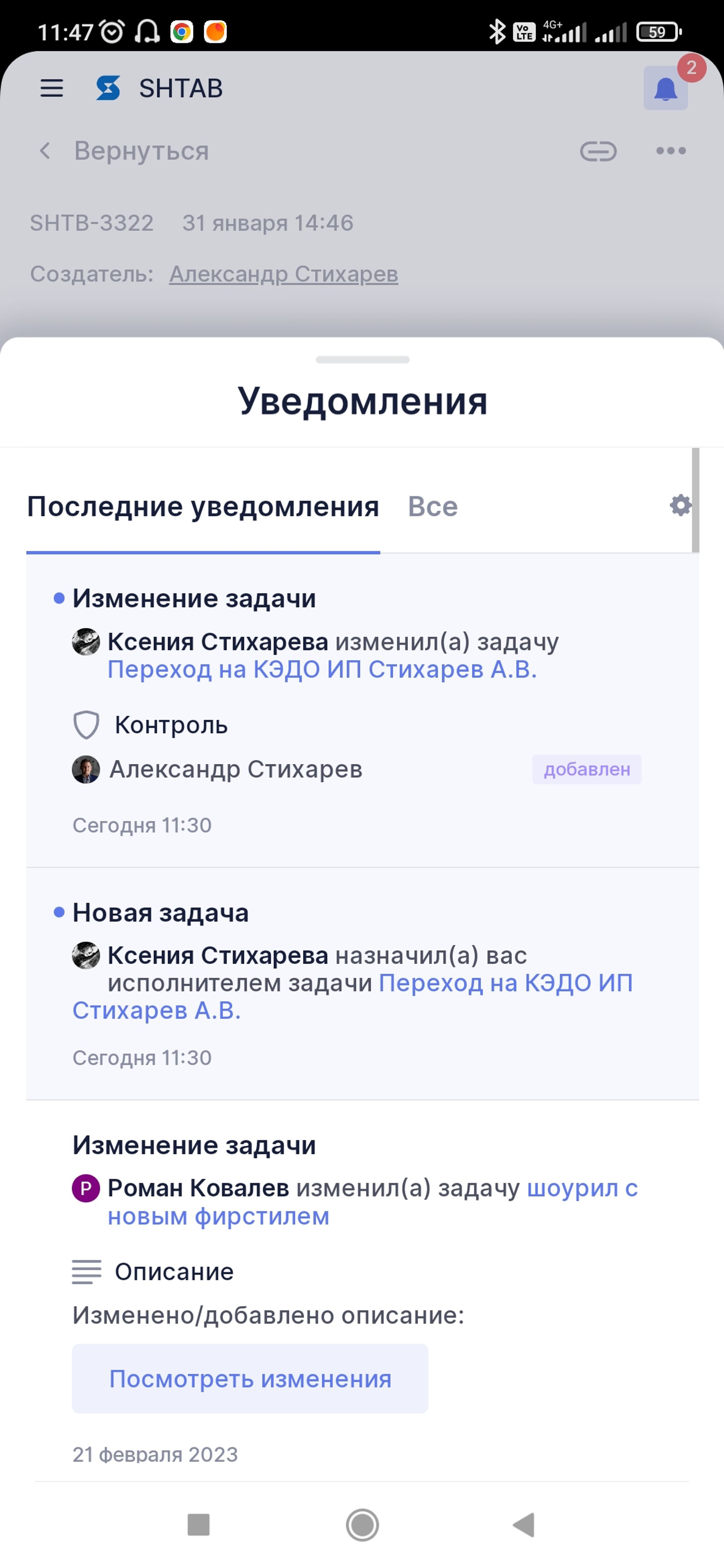This screenshot has width=724, height=1568.
Task: Open task link in Новая задача notification
Action: coord(353,997)
